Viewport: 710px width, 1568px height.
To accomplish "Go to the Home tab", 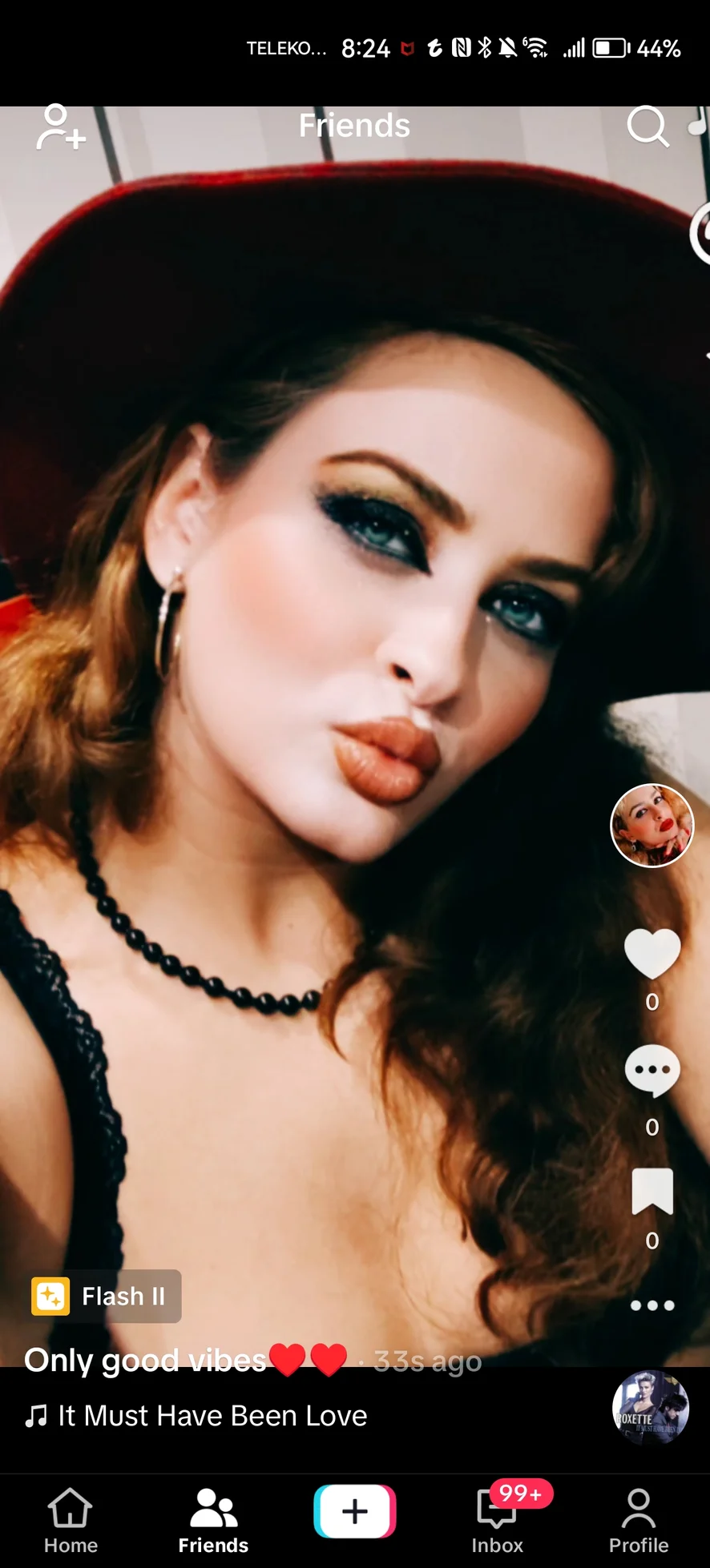I will pyautogui.click(x=71, y=1521).
